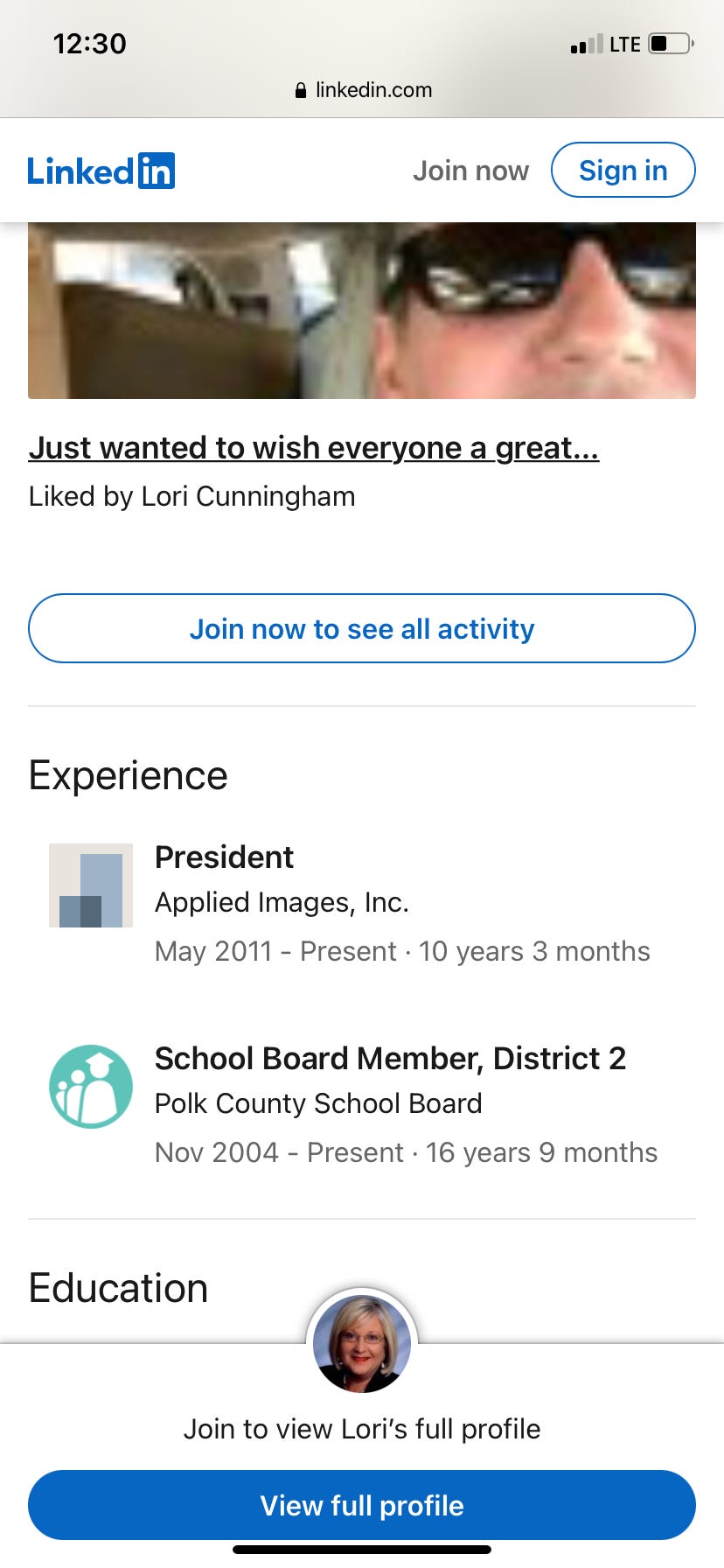Tap the Sign in button
Image resolution: width=724 pixels, height=1568 pixels.
coord(623,170)
